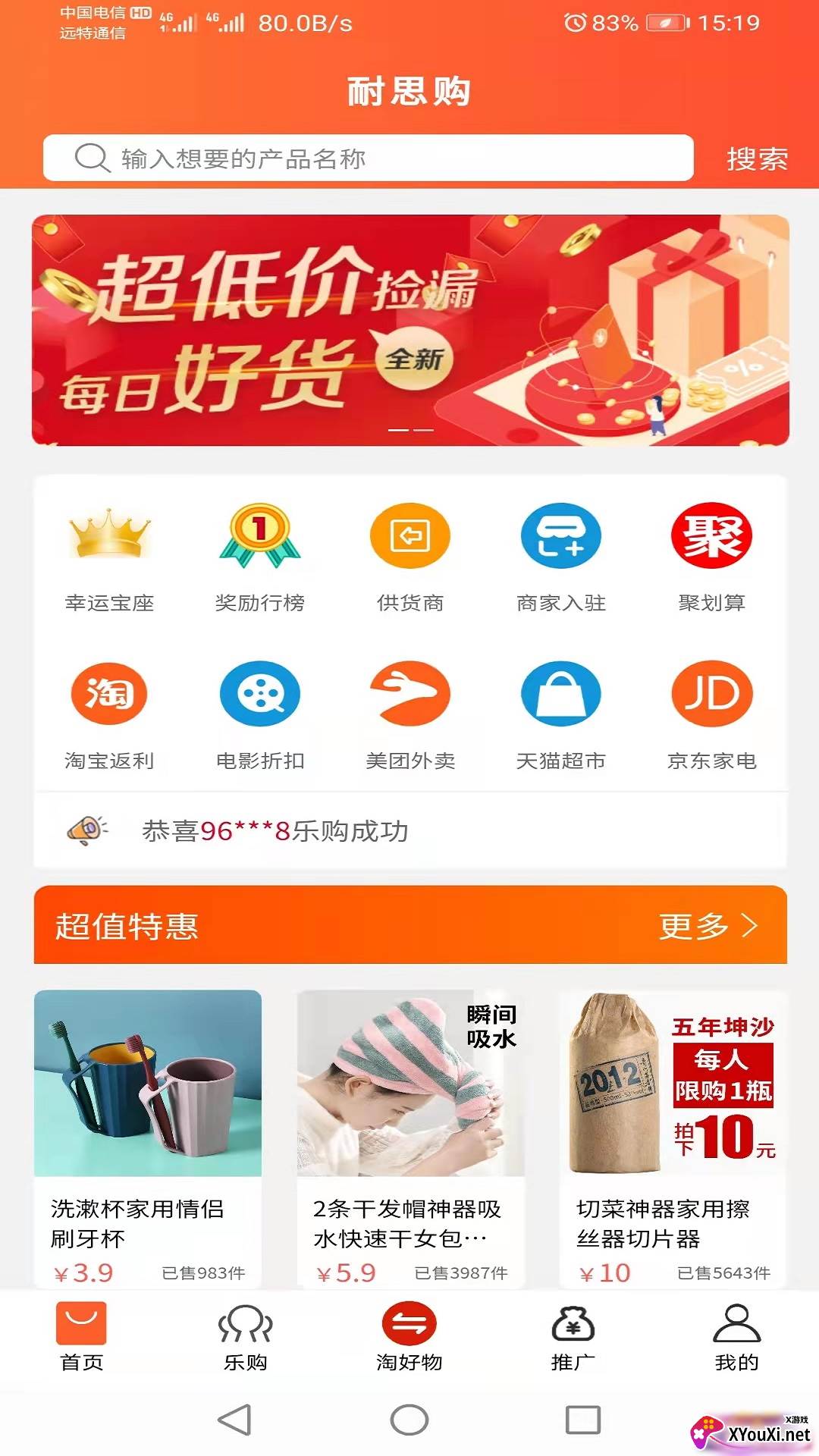Tap the 搜索 button

tap(757, 158)
